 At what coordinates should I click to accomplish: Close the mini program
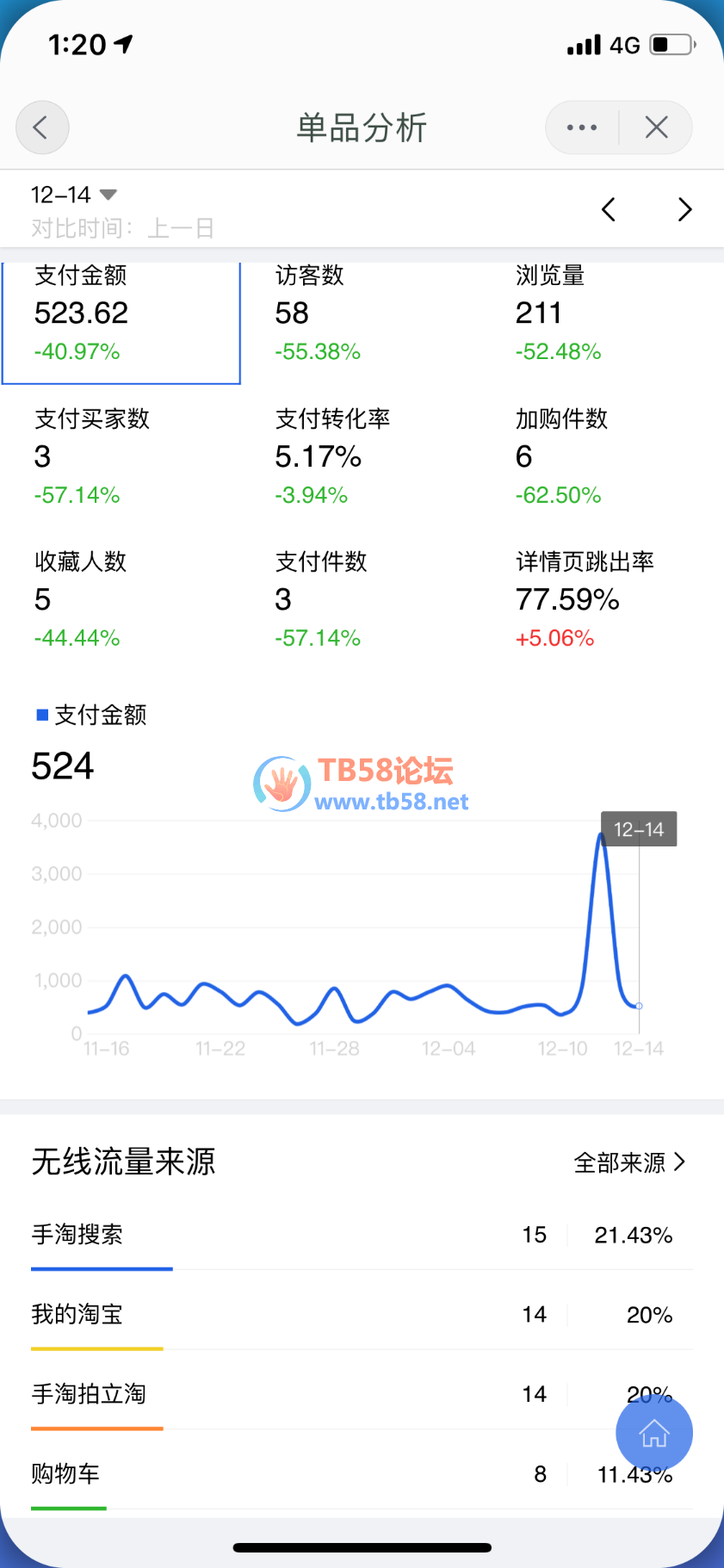pos(656,128)
